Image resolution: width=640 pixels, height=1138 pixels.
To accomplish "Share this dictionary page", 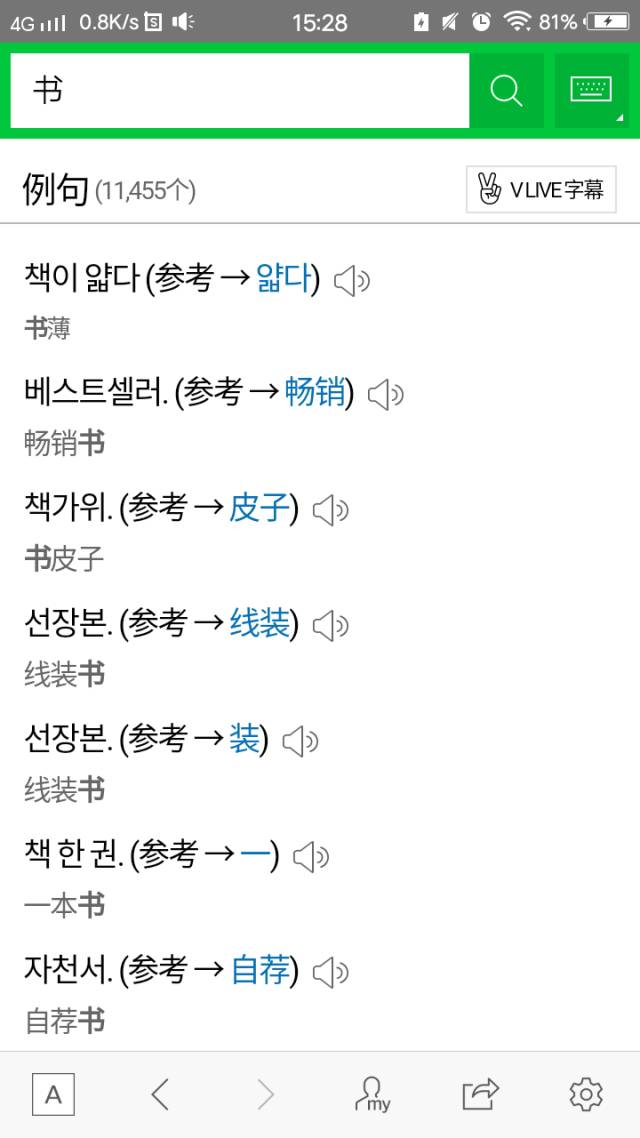I will 480,1095.
